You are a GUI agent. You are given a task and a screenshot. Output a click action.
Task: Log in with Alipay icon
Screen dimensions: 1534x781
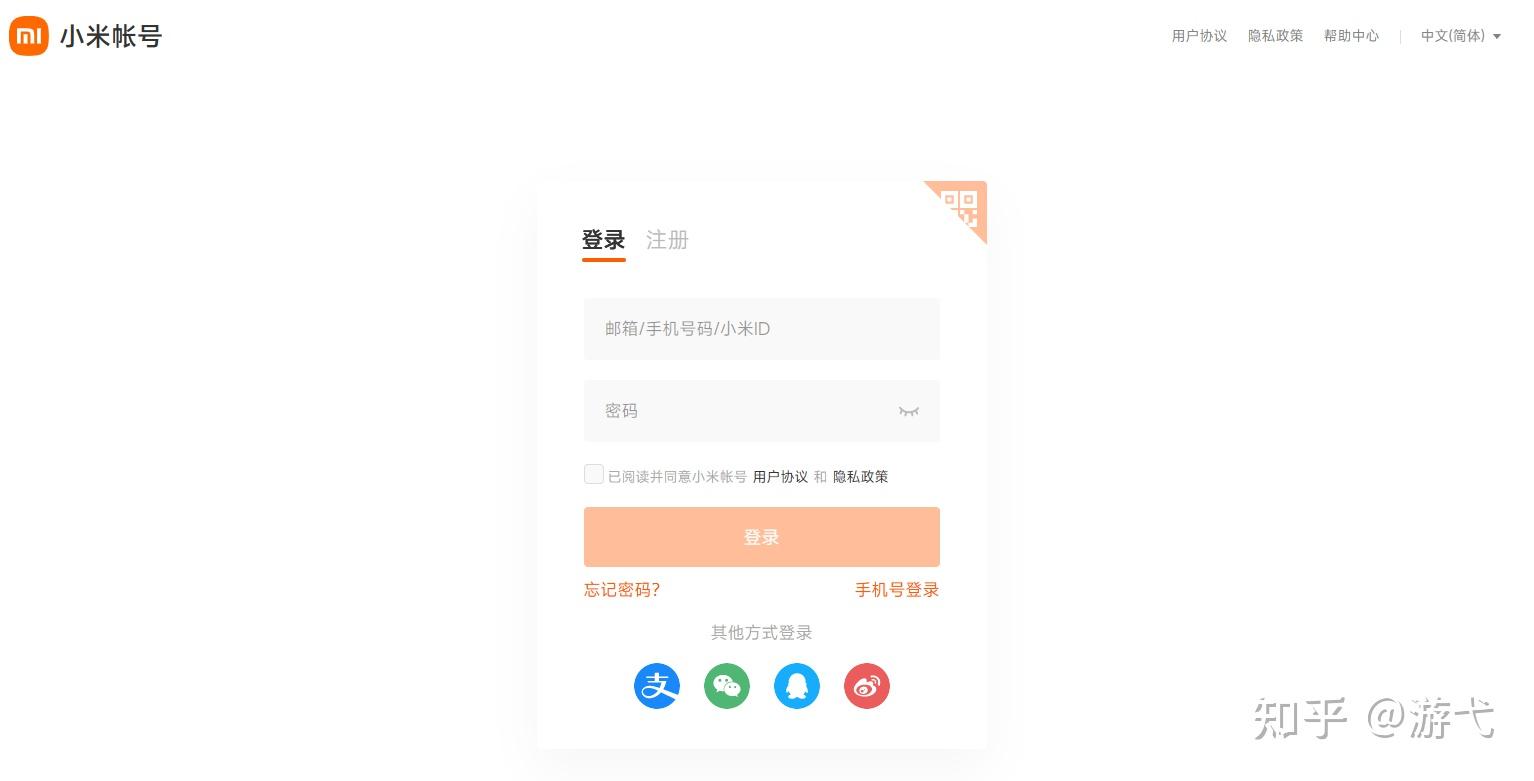pyautogui.click(x=657, y=686)
